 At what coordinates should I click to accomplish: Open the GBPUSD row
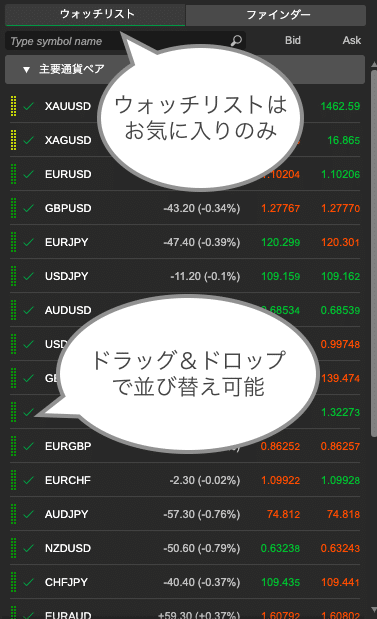[185, 208]
